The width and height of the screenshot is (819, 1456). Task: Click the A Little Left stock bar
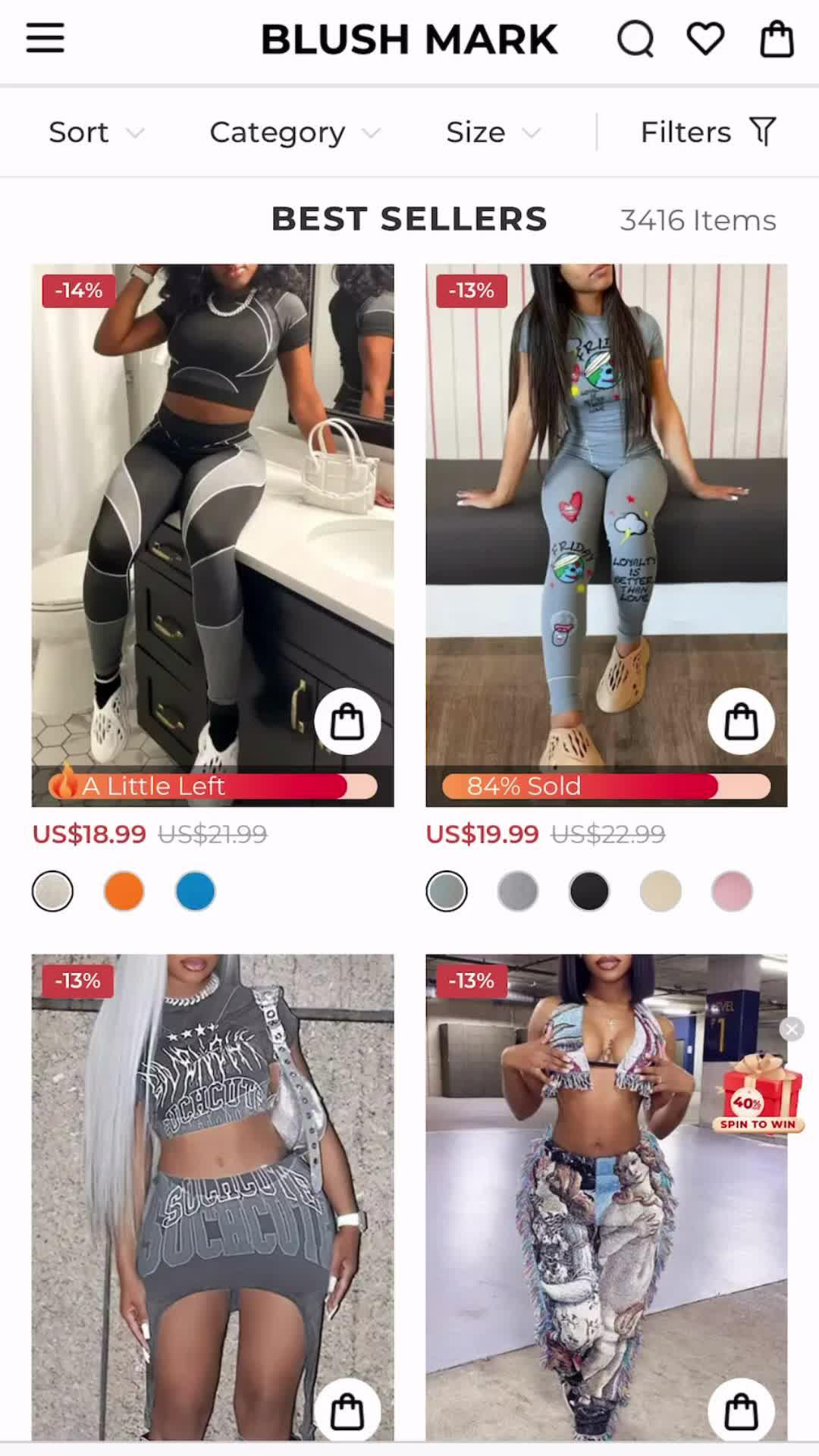[x=212, y=786]
